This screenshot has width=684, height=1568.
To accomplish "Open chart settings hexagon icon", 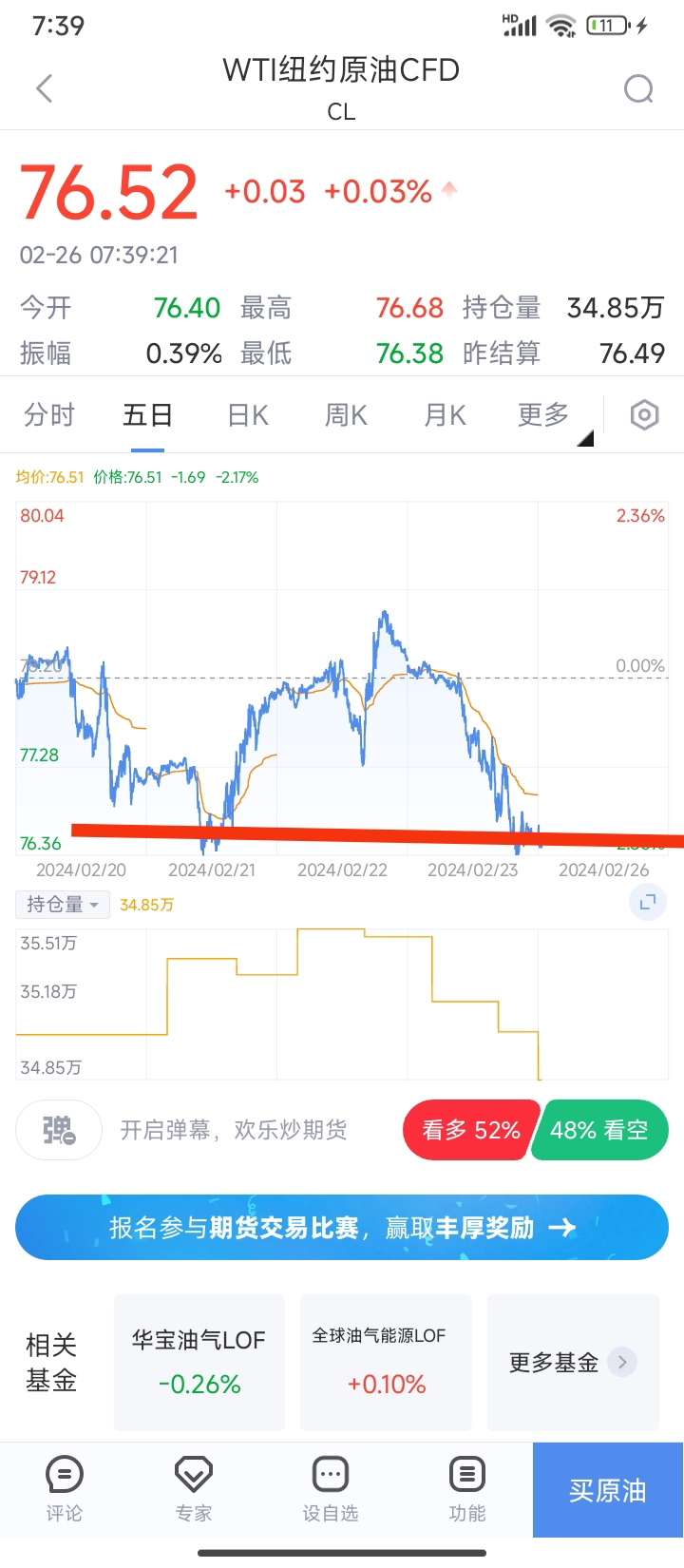I will click(644, 415).
